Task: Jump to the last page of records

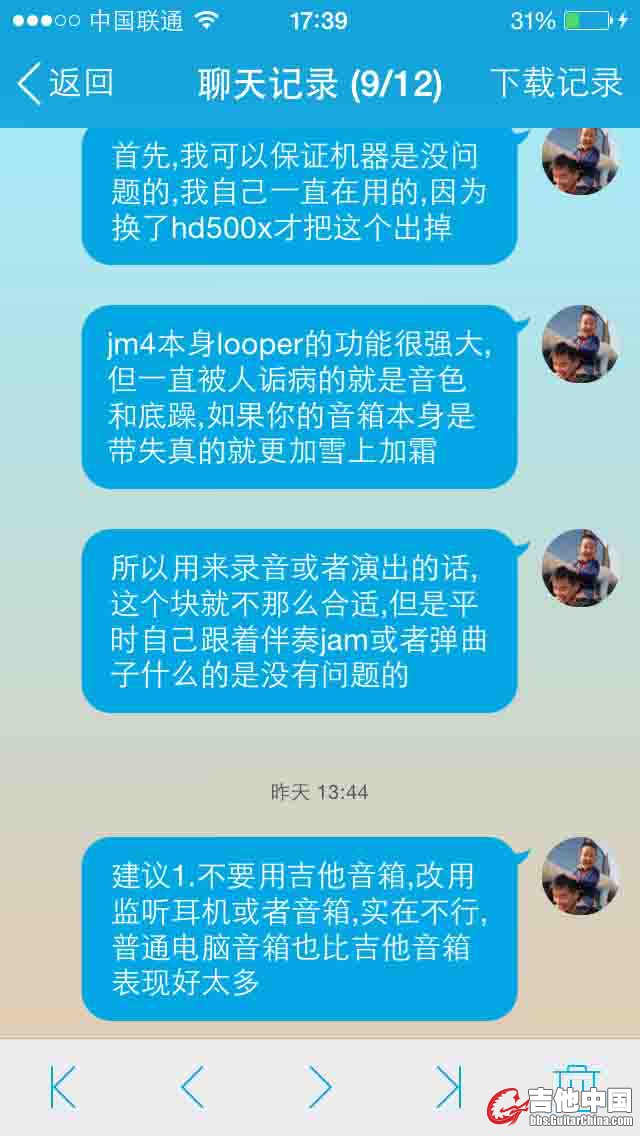Action: click(448, 1086)
